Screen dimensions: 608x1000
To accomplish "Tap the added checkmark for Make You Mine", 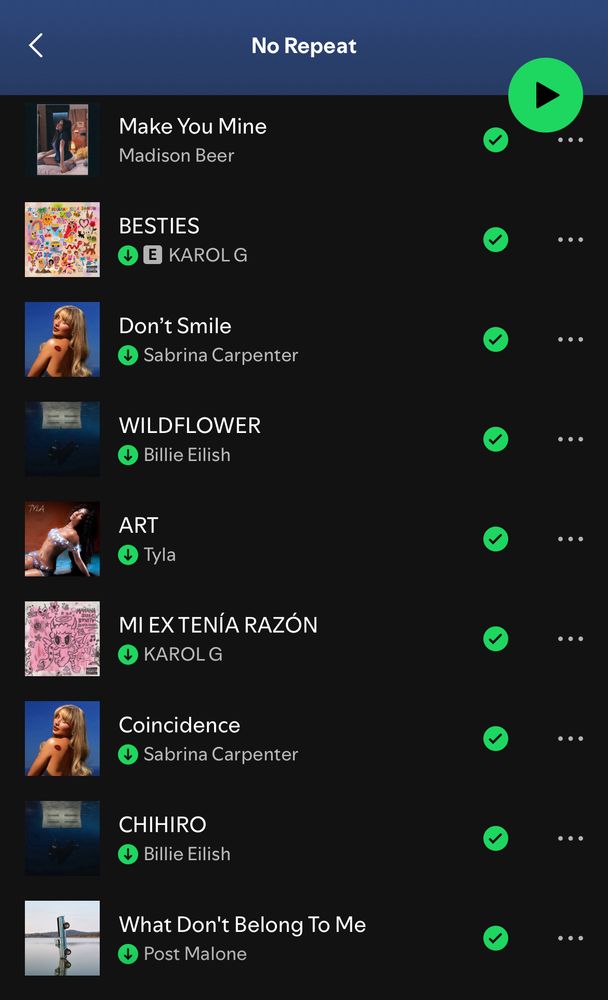I will pos(496,140).
